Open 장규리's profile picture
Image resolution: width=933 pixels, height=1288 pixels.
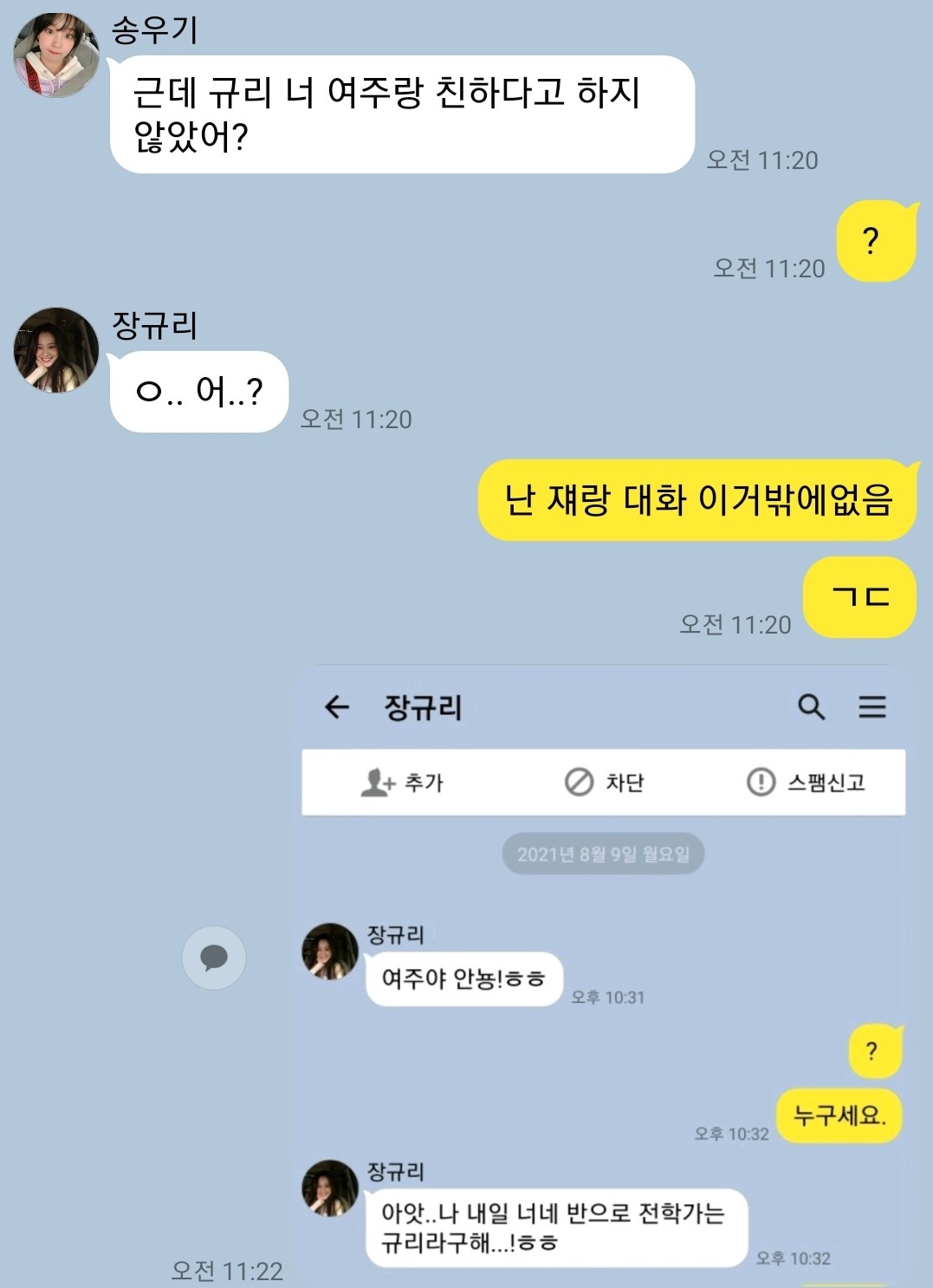click(x=56, y=349)
